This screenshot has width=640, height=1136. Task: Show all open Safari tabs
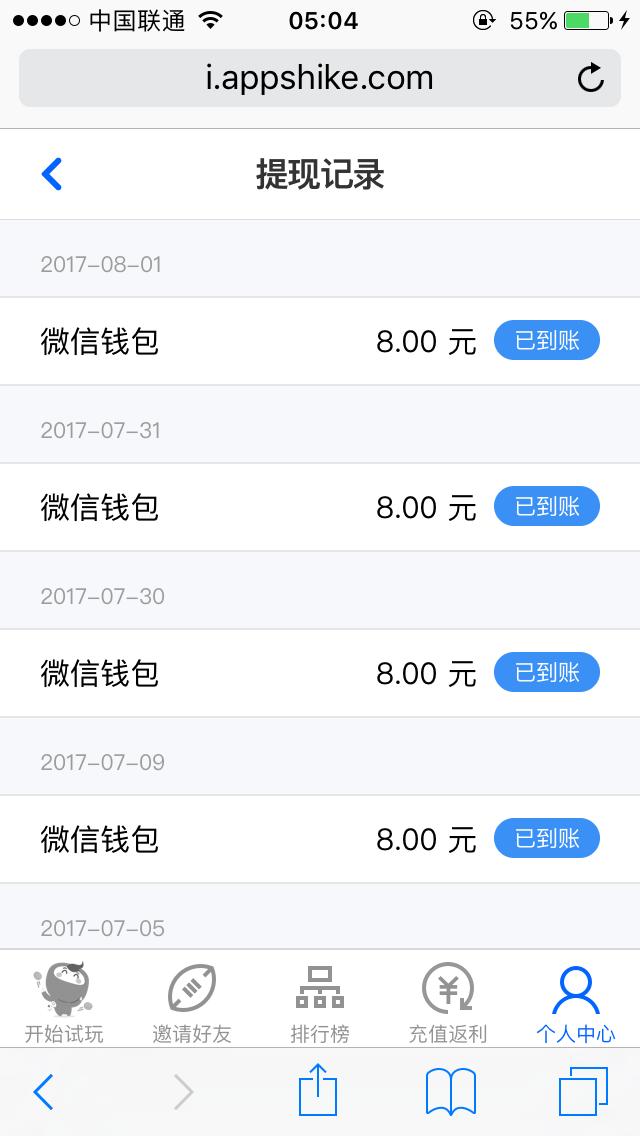click(x=583, y=1092)
